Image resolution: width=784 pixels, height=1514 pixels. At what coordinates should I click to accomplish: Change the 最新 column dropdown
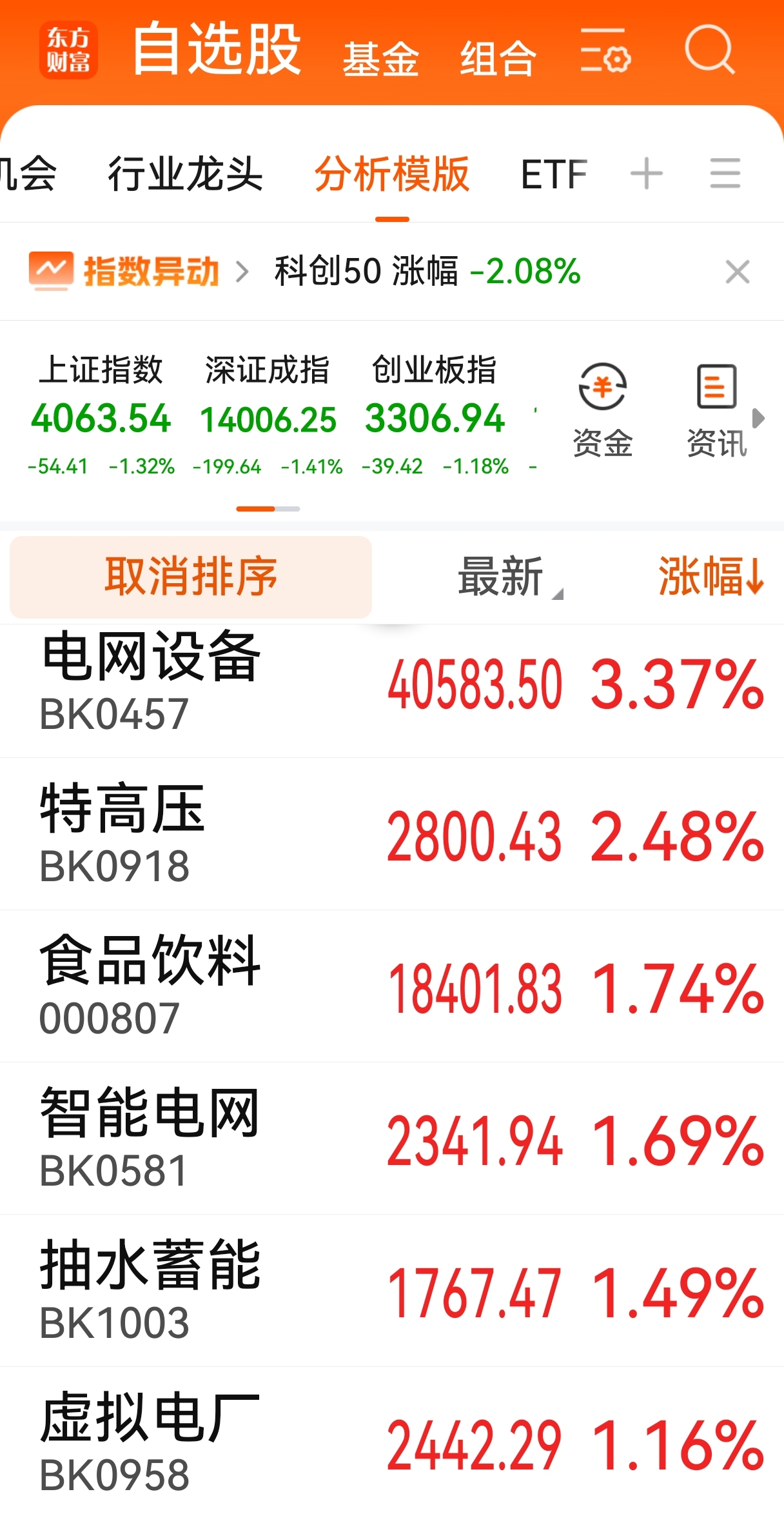point(509,577)
